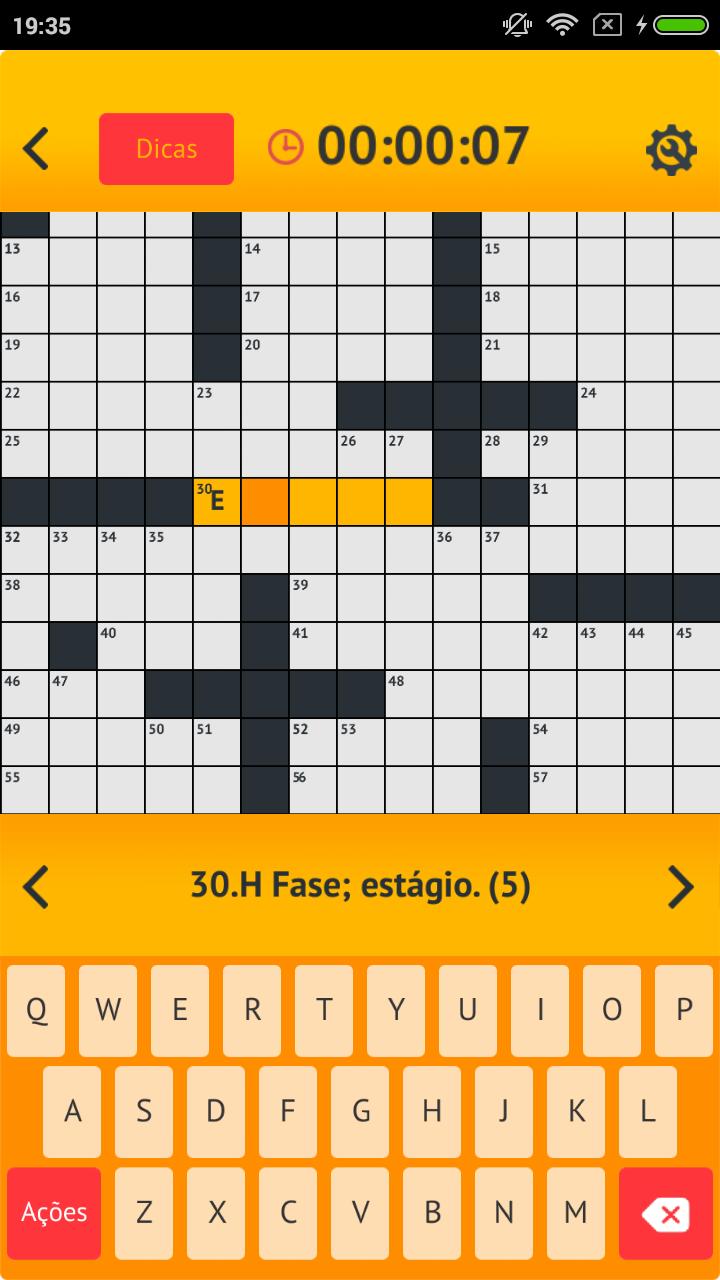Image resolution: width=720 pixels, height=1280 pixels.
Task: Open the Dicas hints button
Action: tap(166, 149)
